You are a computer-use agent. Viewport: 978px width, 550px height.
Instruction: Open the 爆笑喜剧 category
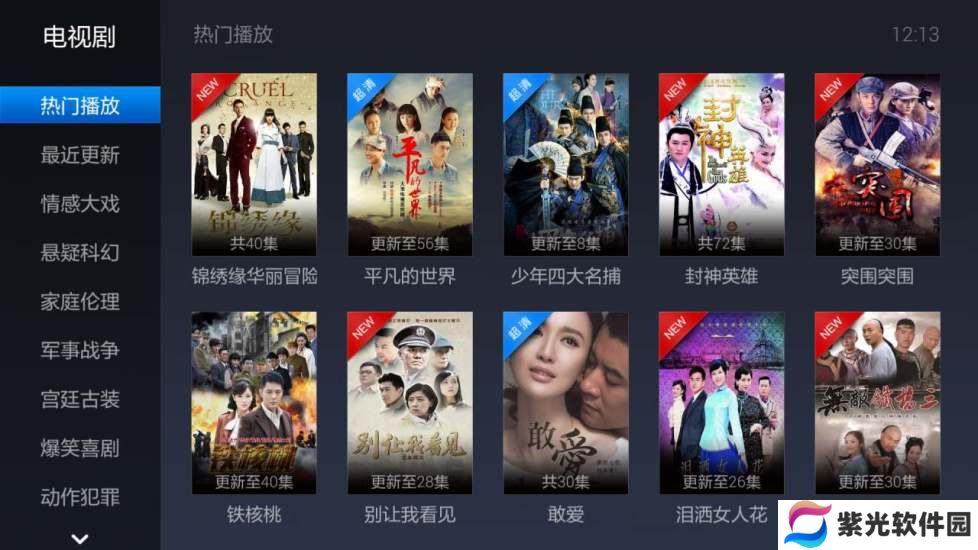click(x=80, y=448)
